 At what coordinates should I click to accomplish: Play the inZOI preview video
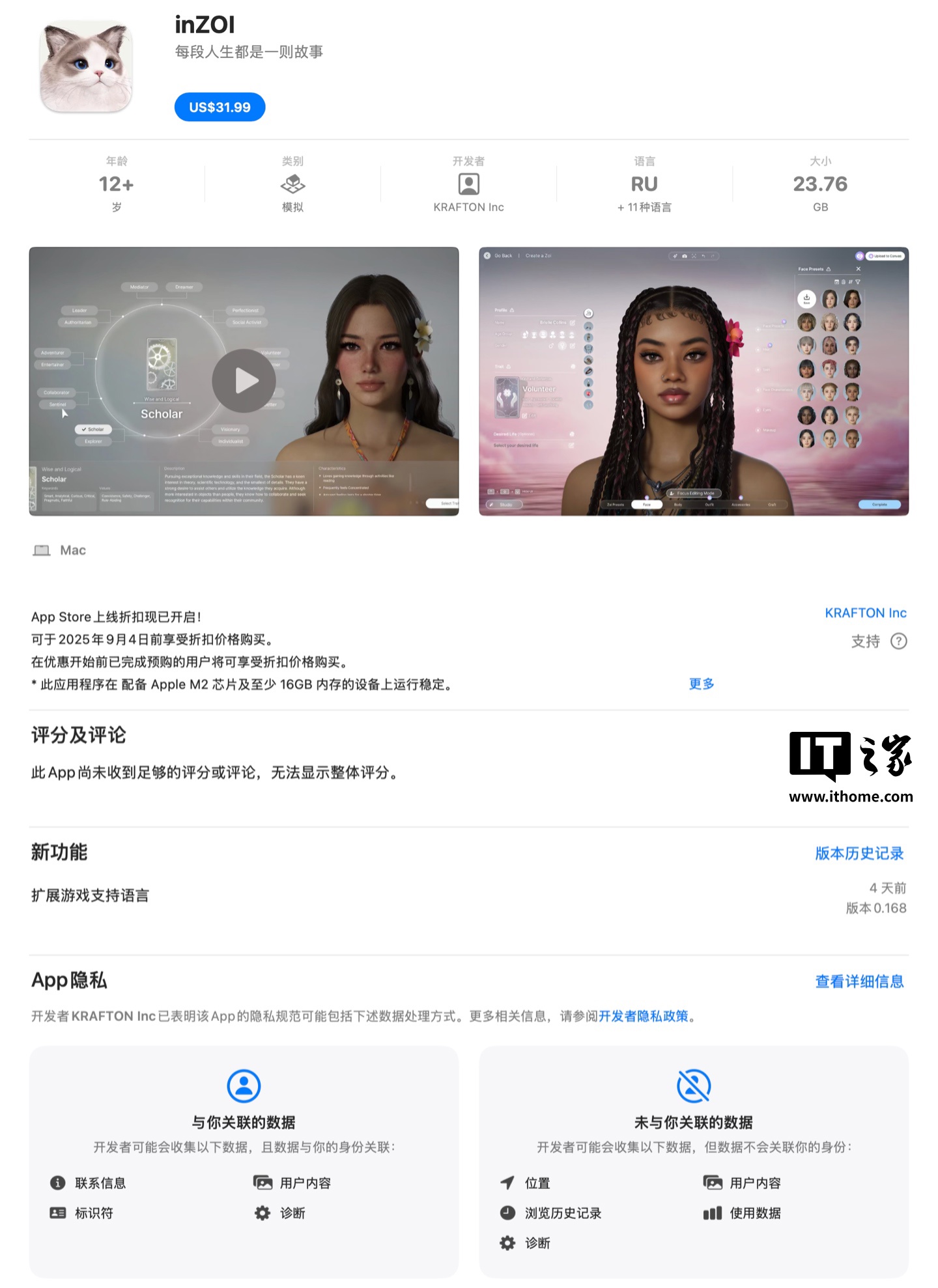point(244,381)
